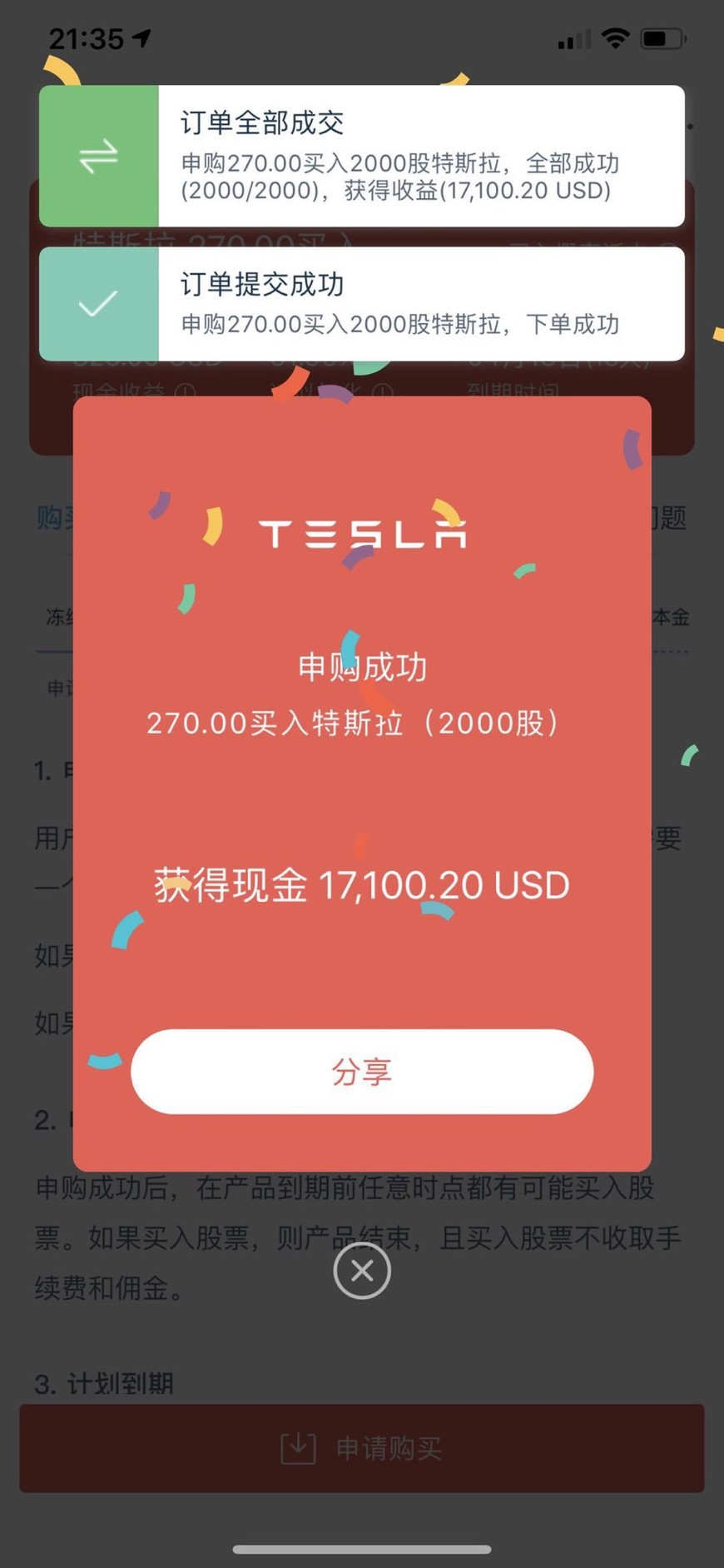Share the Tesla subscription success
The image size is (724, 1568).
click(362, 1072)
